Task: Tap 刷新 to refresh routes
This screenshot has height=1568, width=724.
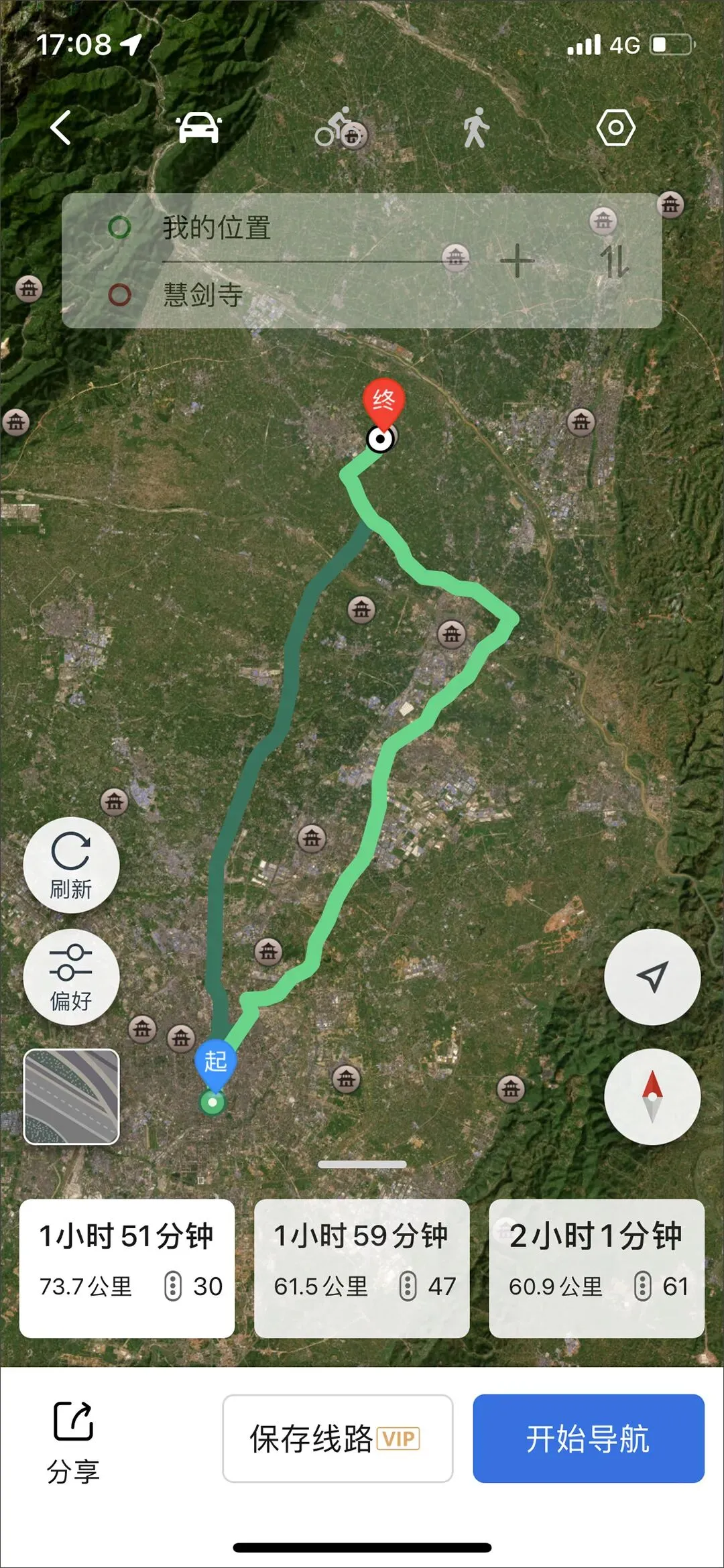Action: pyautogui.click(x=71, y=865)
